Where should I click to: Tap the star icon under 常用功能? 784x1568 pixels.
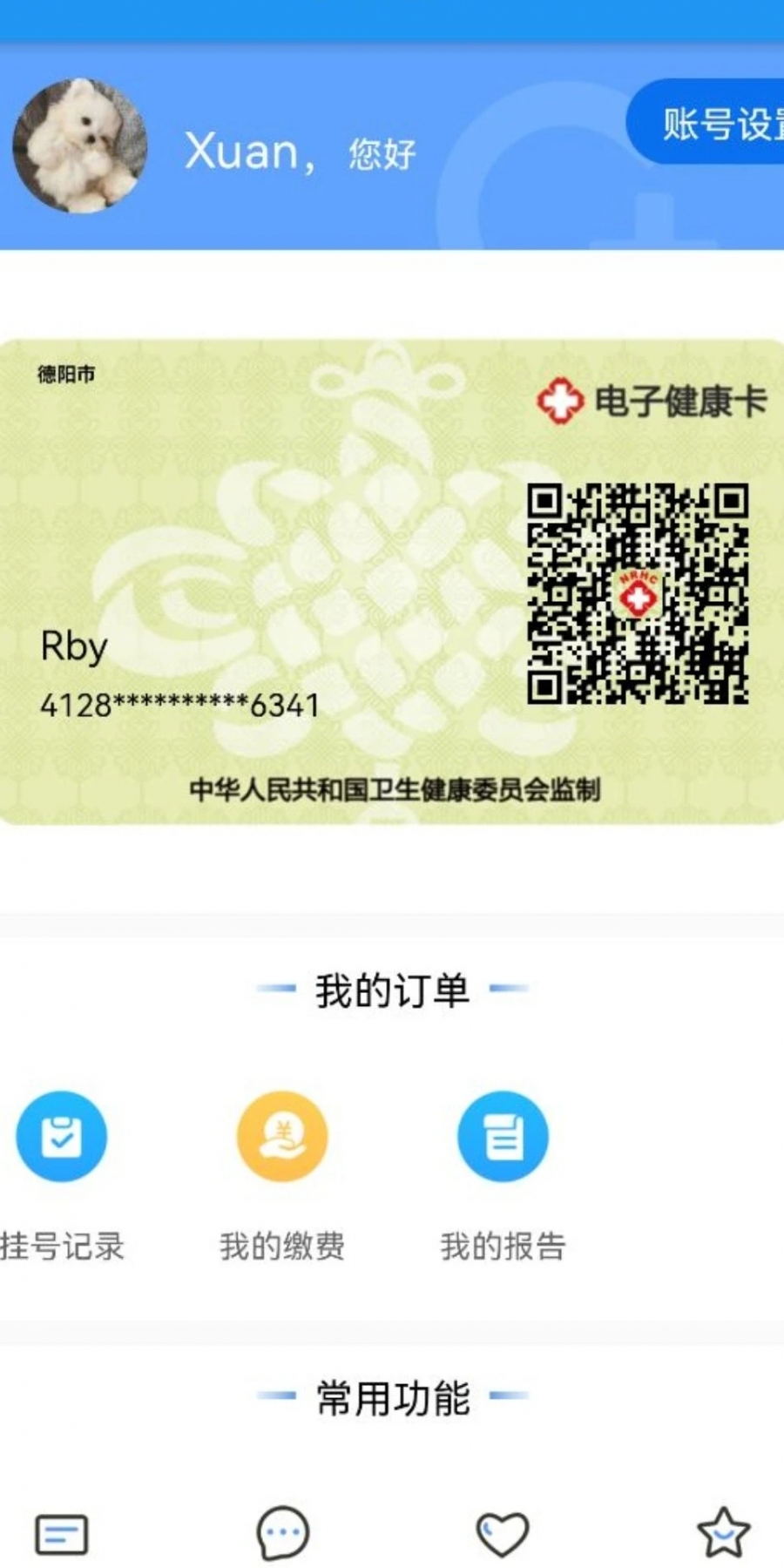(723, 1532)
